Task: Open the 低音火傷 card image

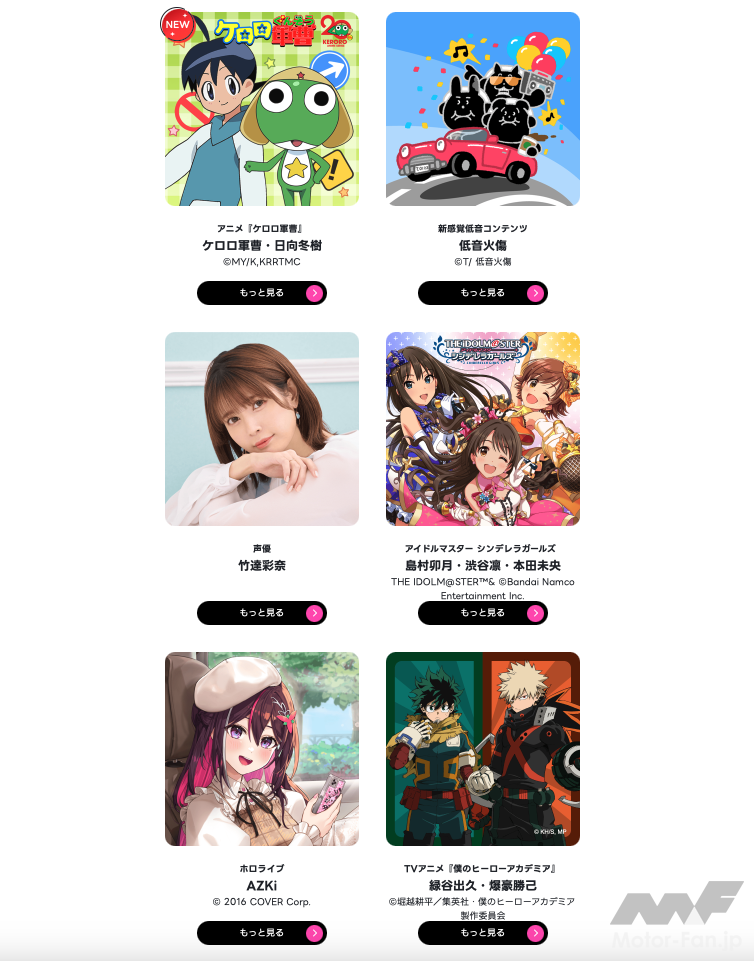Action: pyautogui.click(x=483, y=109)
